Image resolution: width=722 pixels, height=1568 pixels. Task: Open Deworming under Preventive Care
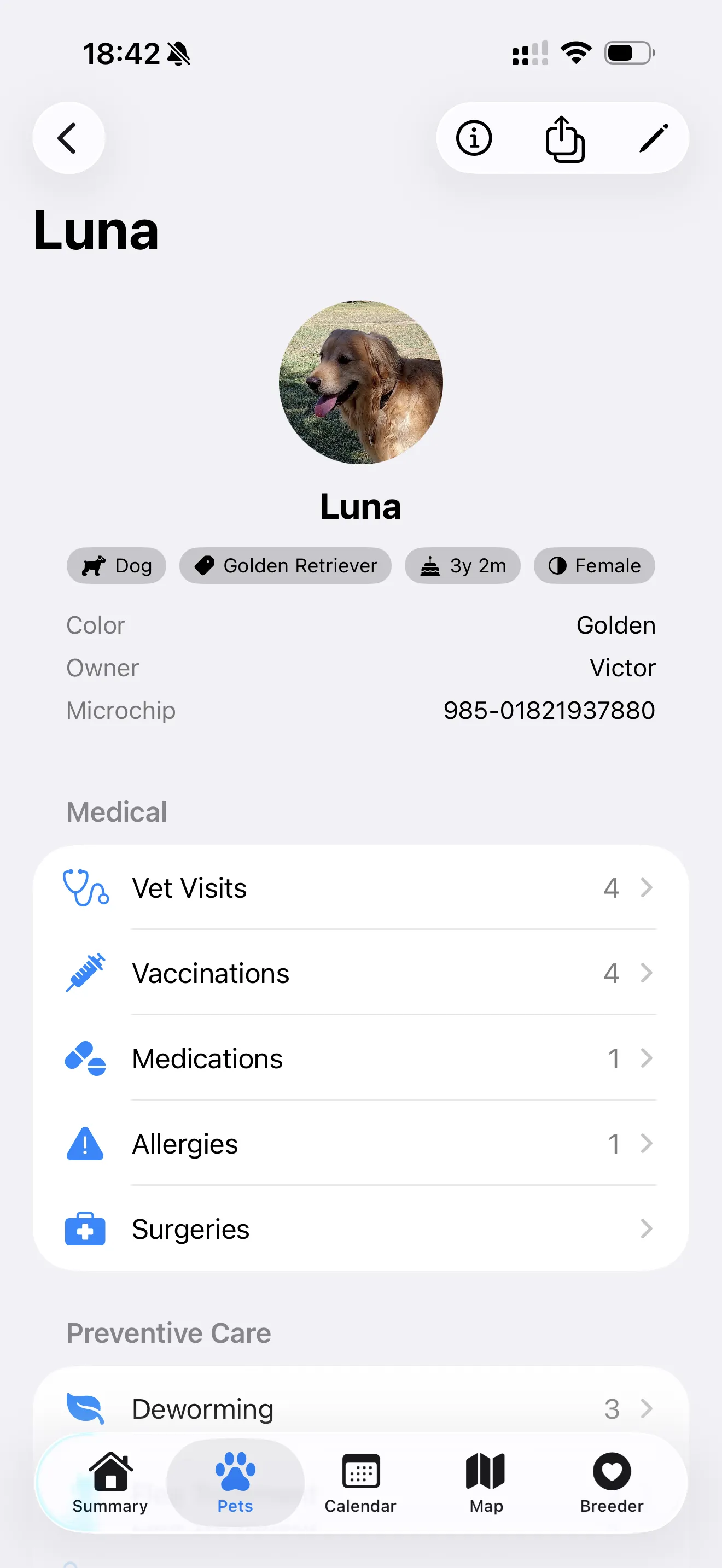click(360, 1407)
